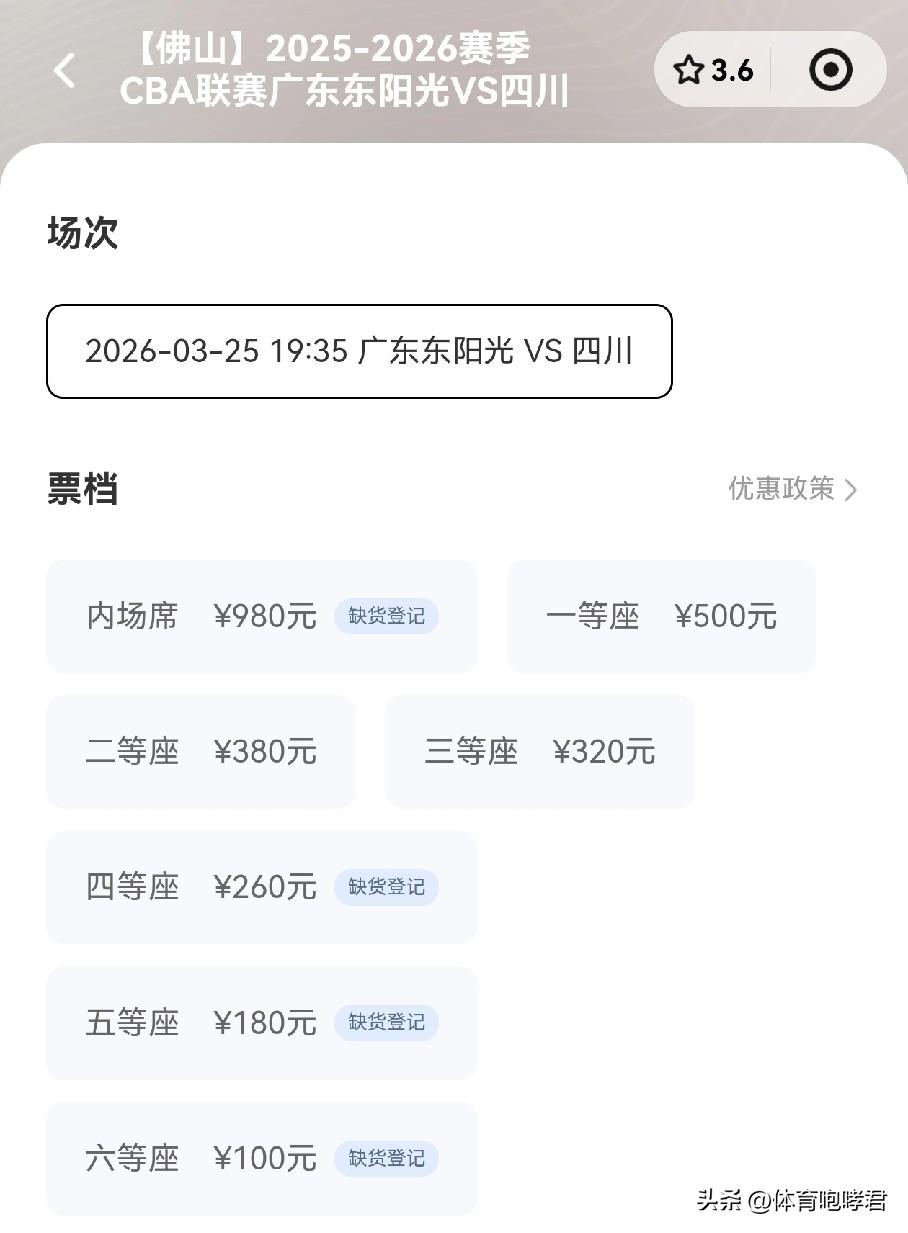This screenshot has height=1233, width=908.
Task: Tap the star symbol next to the score
Action: point(689,70)
